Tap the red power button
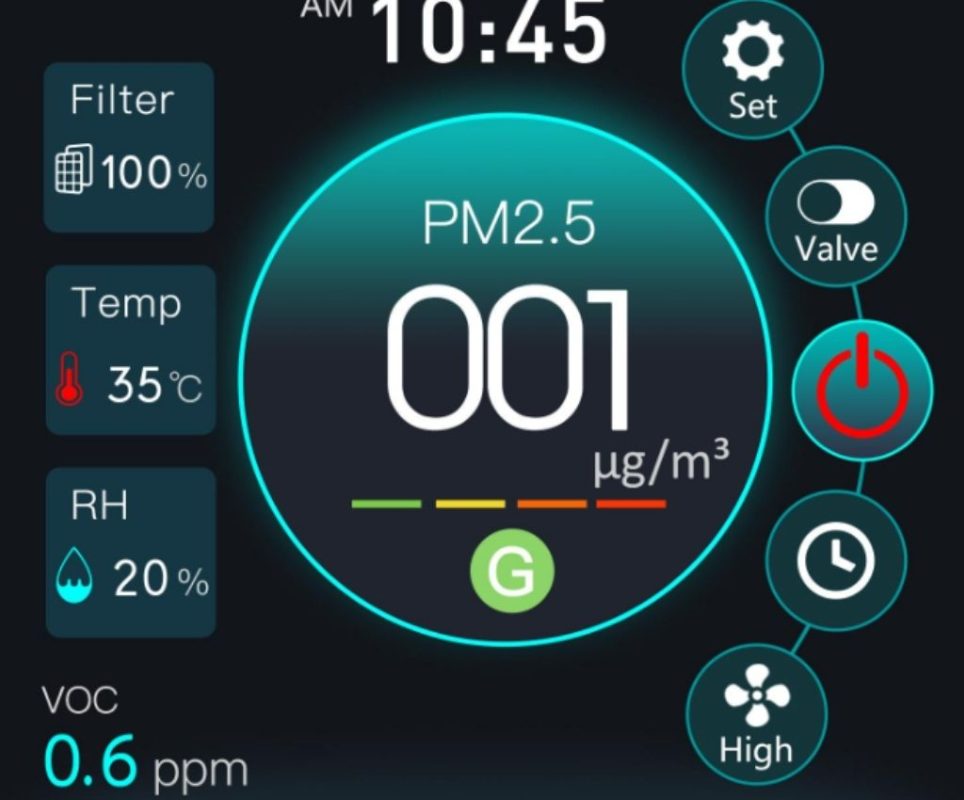 (x=862, y=390)
